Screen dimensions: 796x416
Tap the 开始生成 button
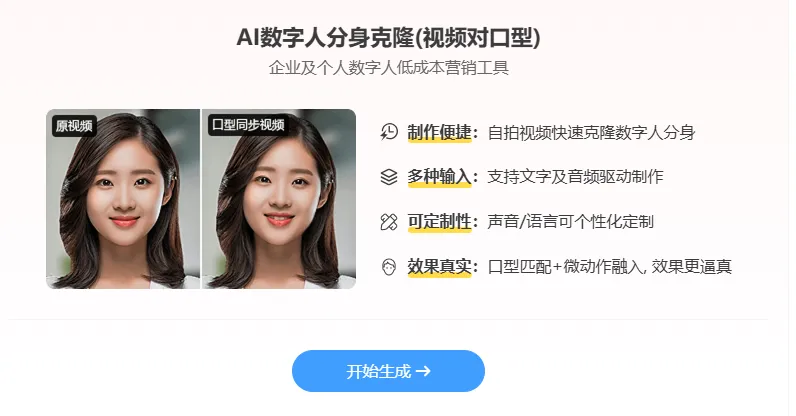tap(388, 371)
